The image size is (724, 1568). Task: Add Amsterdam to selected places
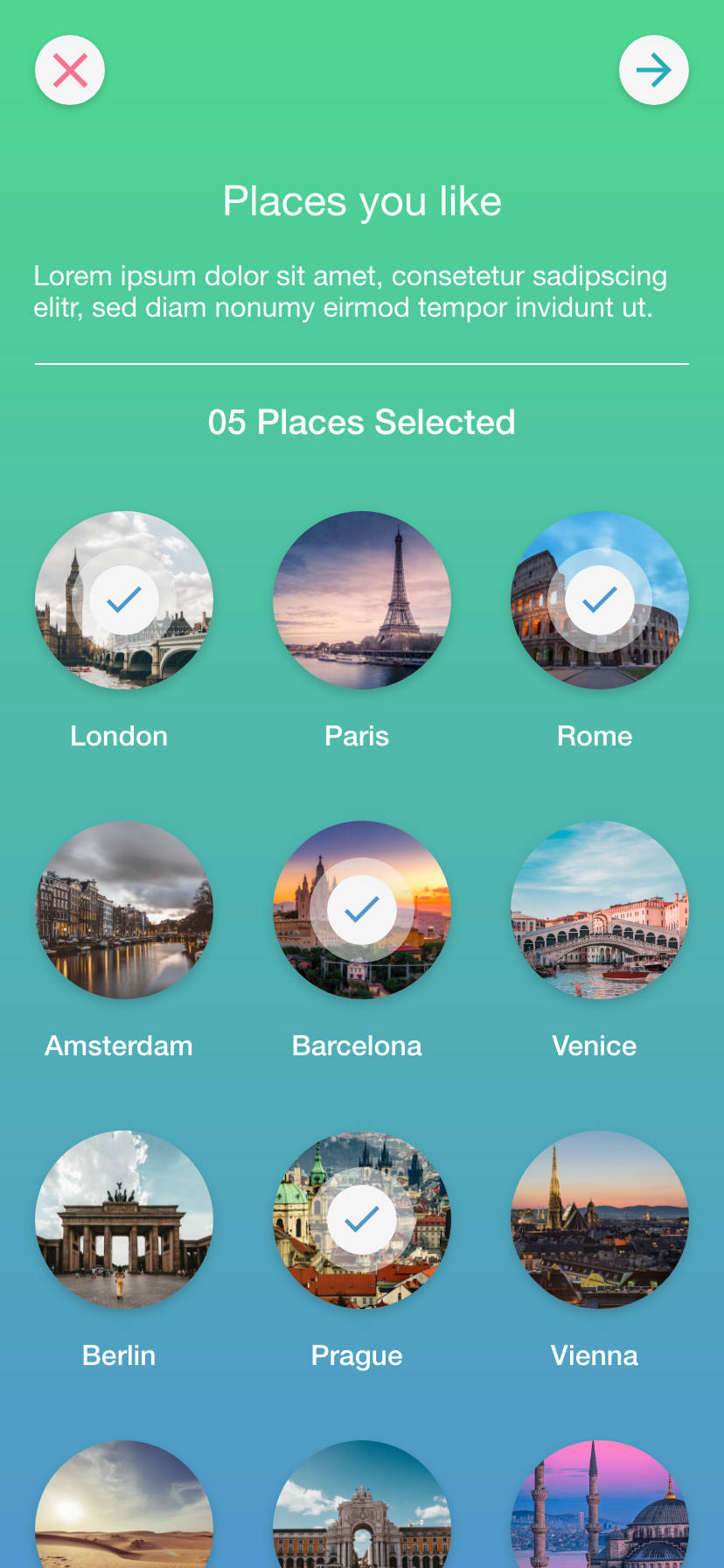(124, 910)
